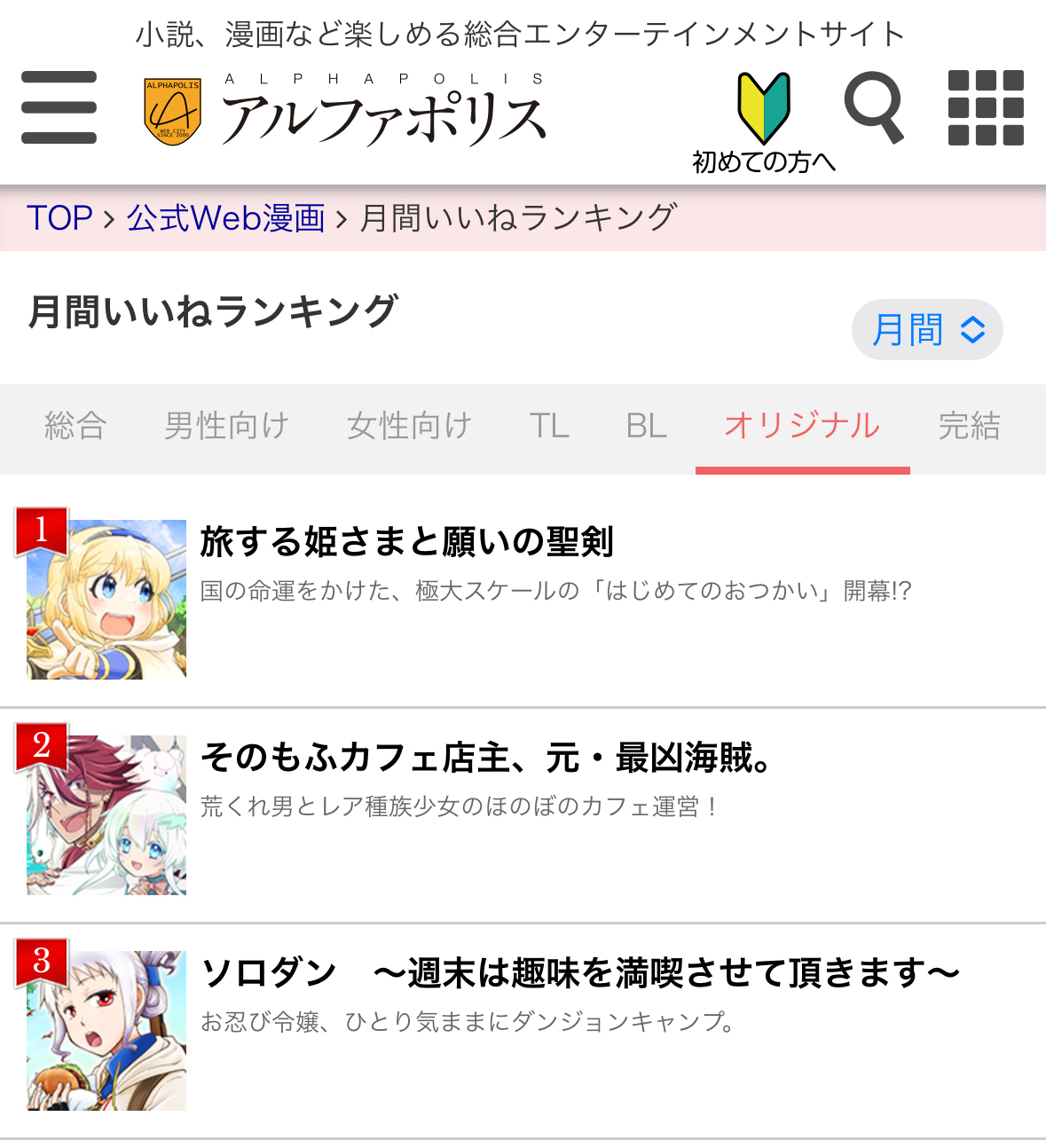Go to TOP in the breadcrumb
Image resolution: width=1046 pixels, height=1148 pixels.
click(59, 218)
